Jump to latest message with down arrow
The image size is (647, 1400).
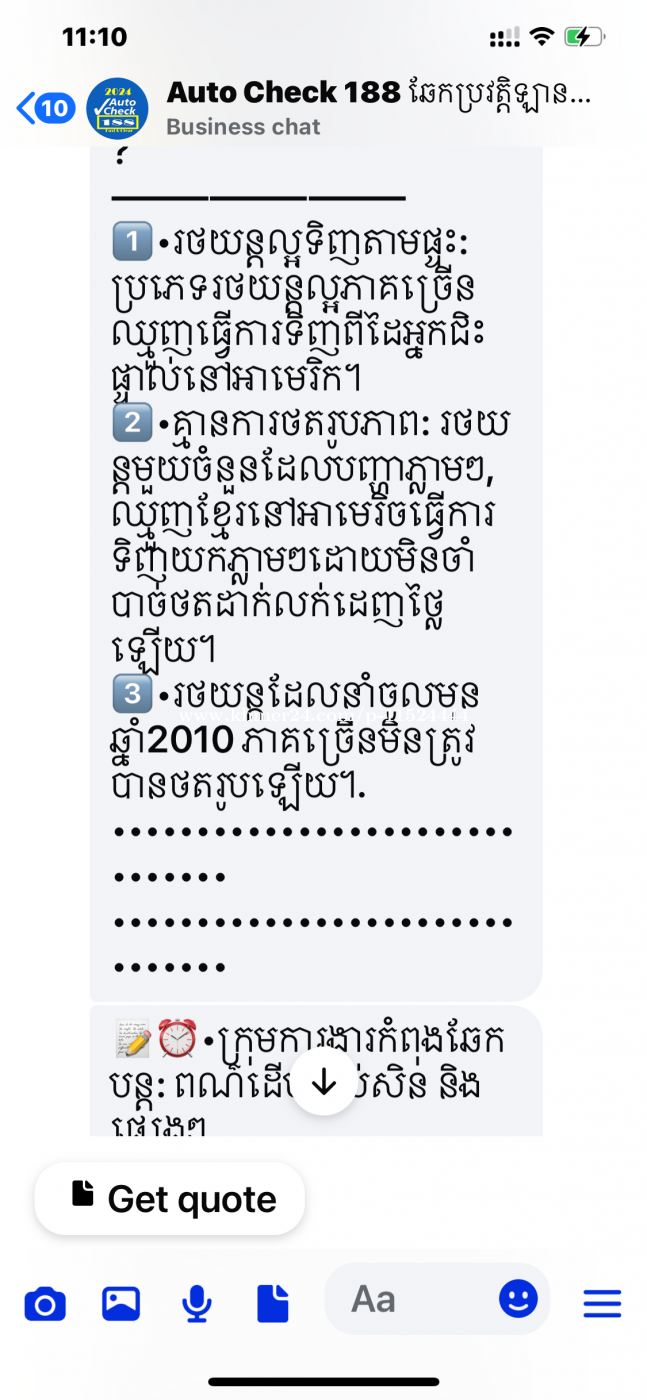coord(324,1082)
